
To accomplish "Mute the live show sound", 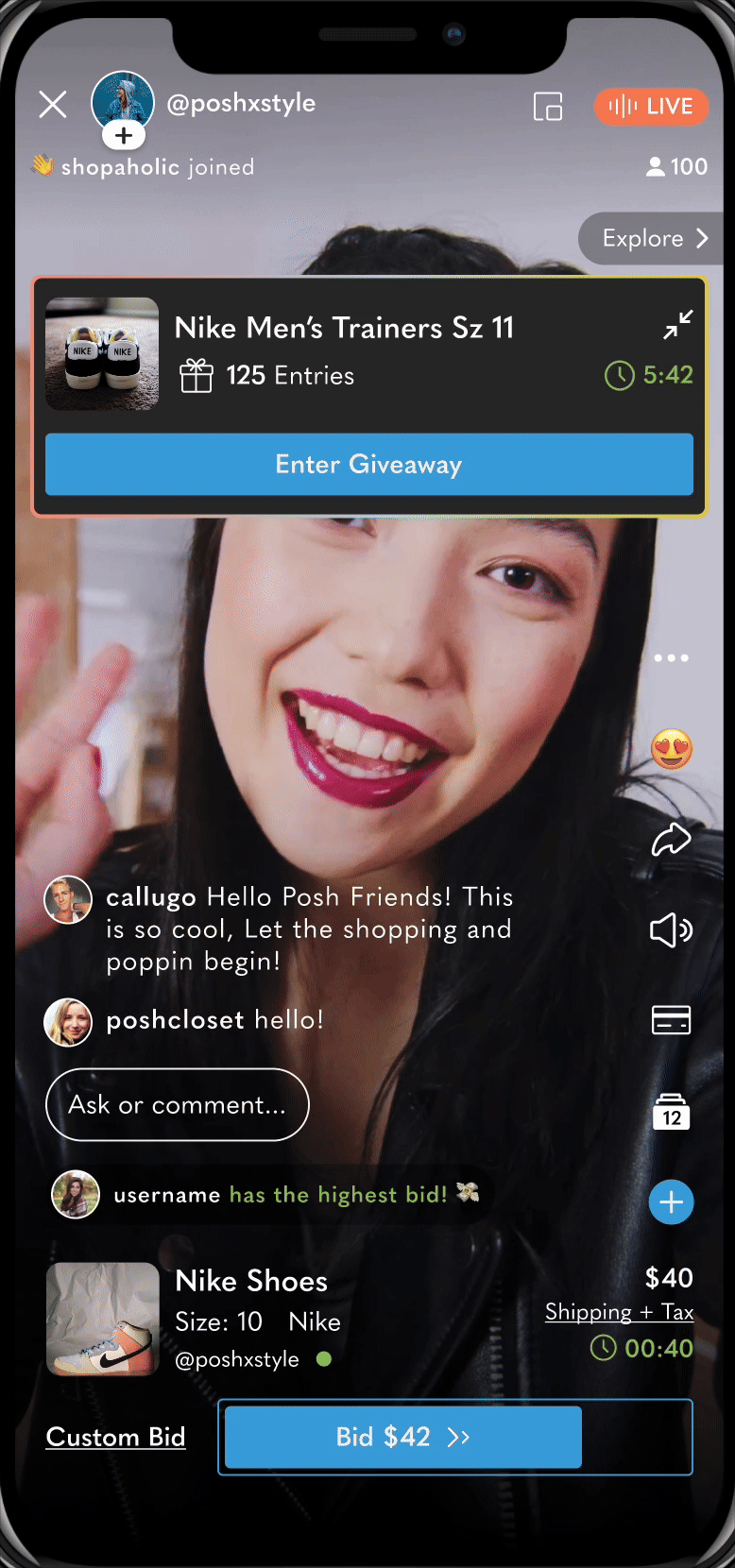I will (671, 930).
